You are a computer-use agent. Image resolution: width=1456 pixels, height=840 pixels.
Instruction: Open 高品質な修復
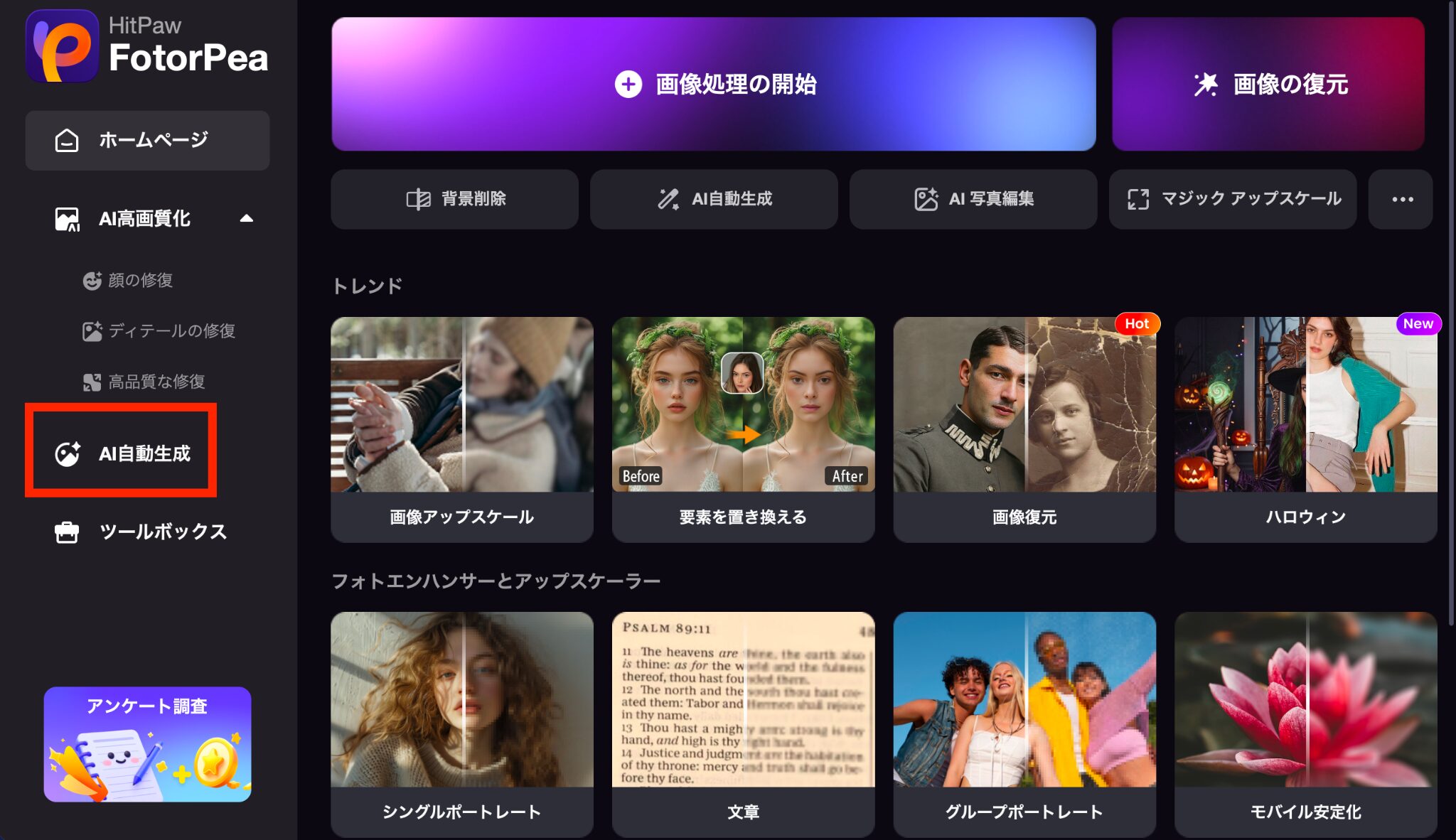click(x=156, y=382)
